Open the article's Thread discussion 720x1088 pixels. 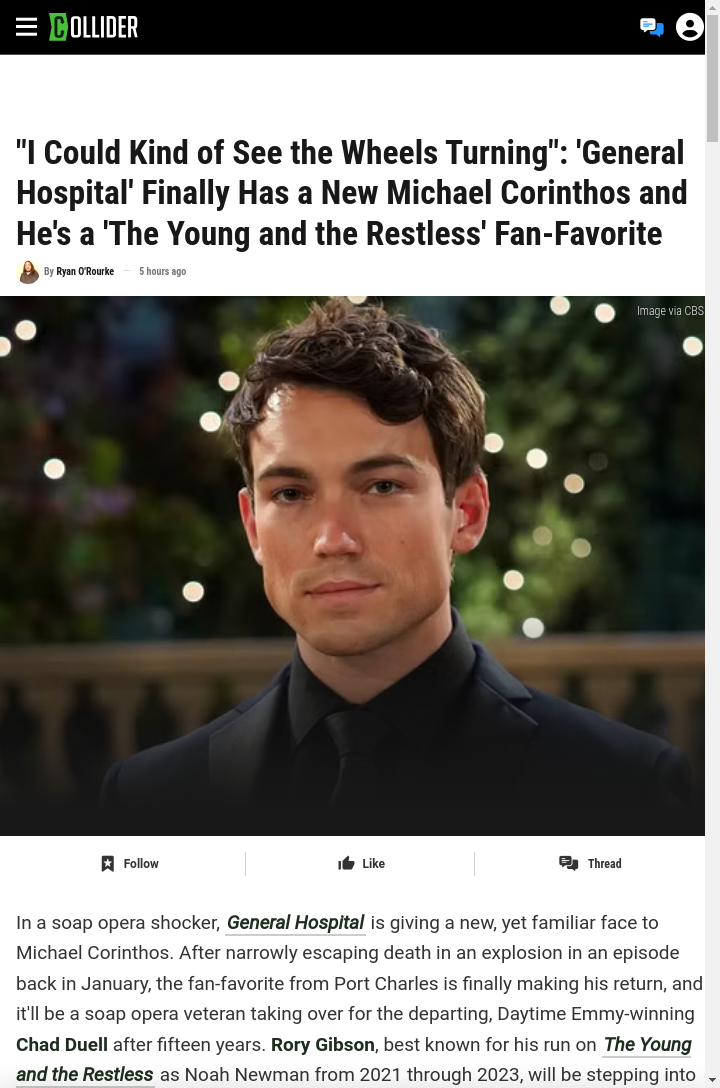pyautogui.click(x=590, y=864)
